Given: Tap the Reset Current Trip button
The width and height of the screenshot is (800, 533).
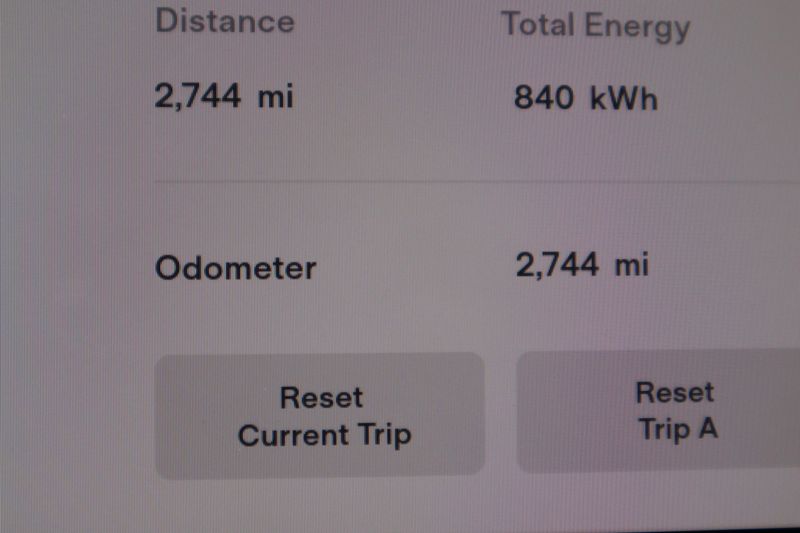Looking at the screenshot, I should click(x=320, y=415).
